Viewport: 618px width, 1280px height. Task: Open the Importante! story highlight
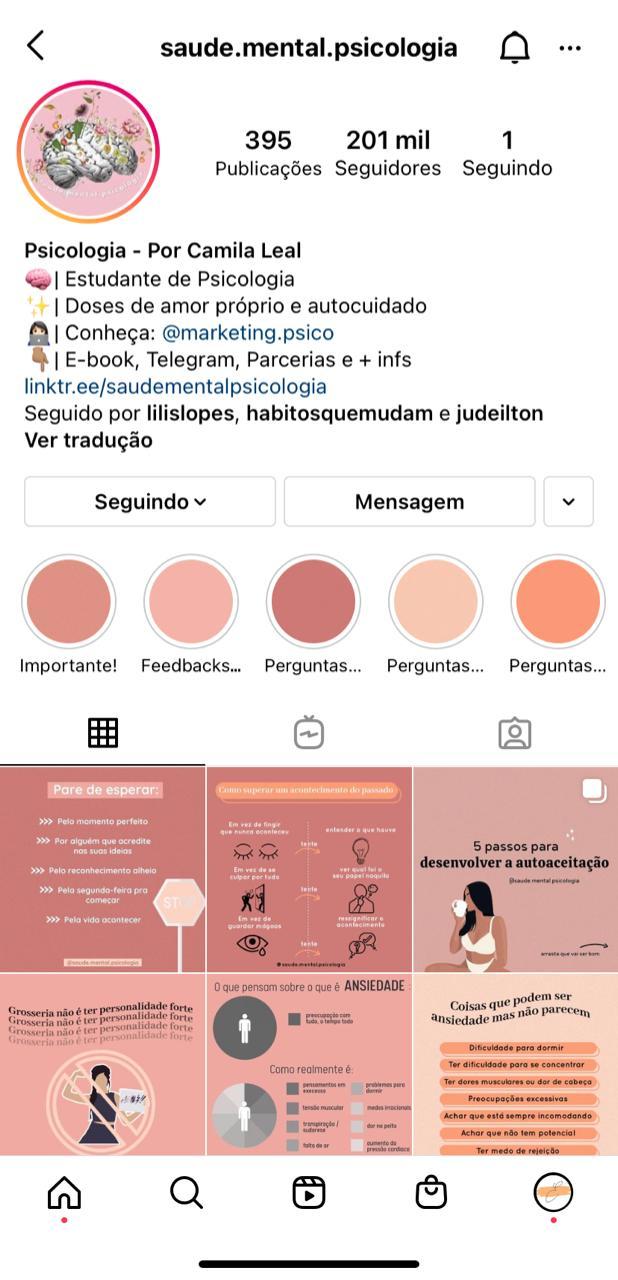coord(69,602)
